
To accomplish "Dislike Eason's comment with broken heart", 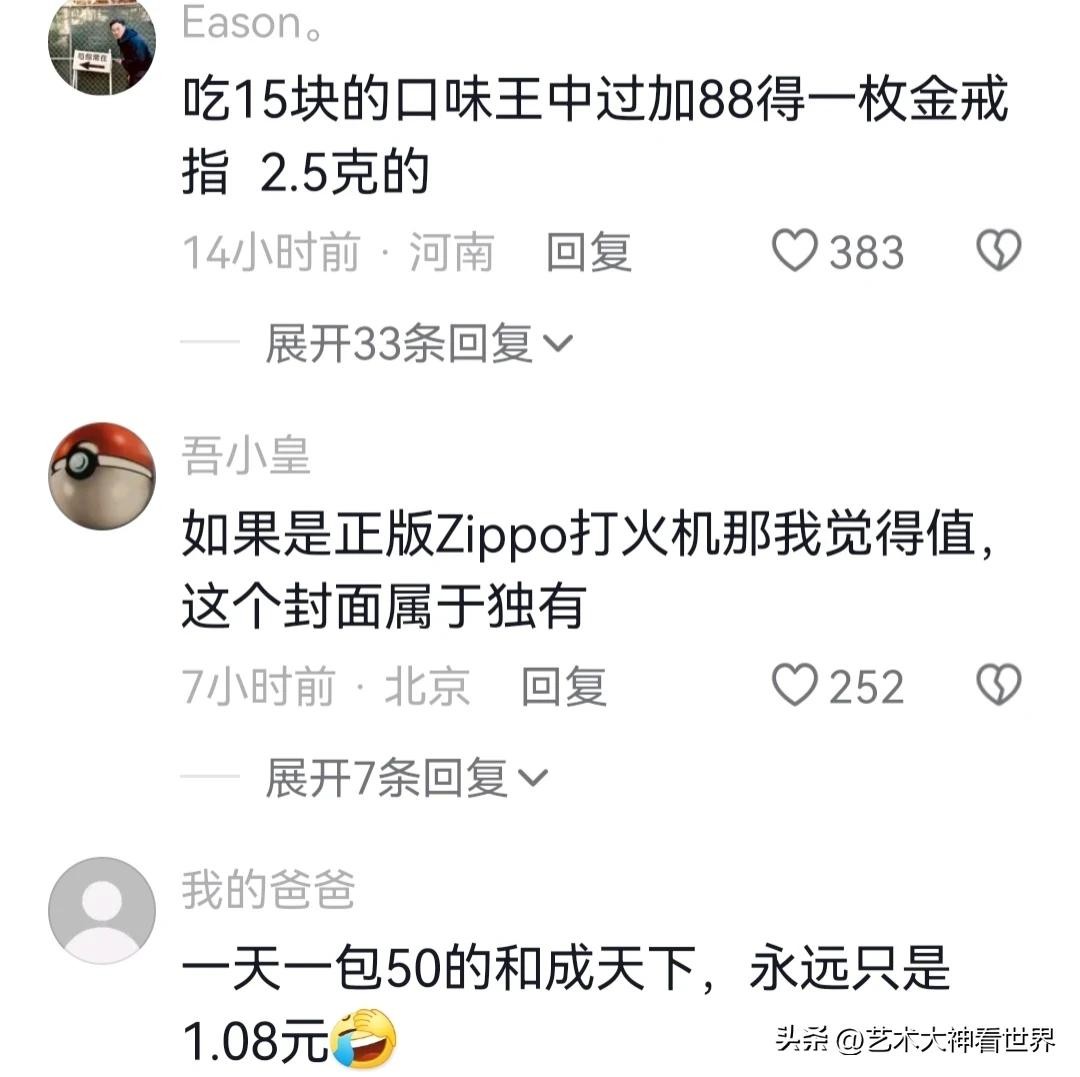I will click(998, 251).
